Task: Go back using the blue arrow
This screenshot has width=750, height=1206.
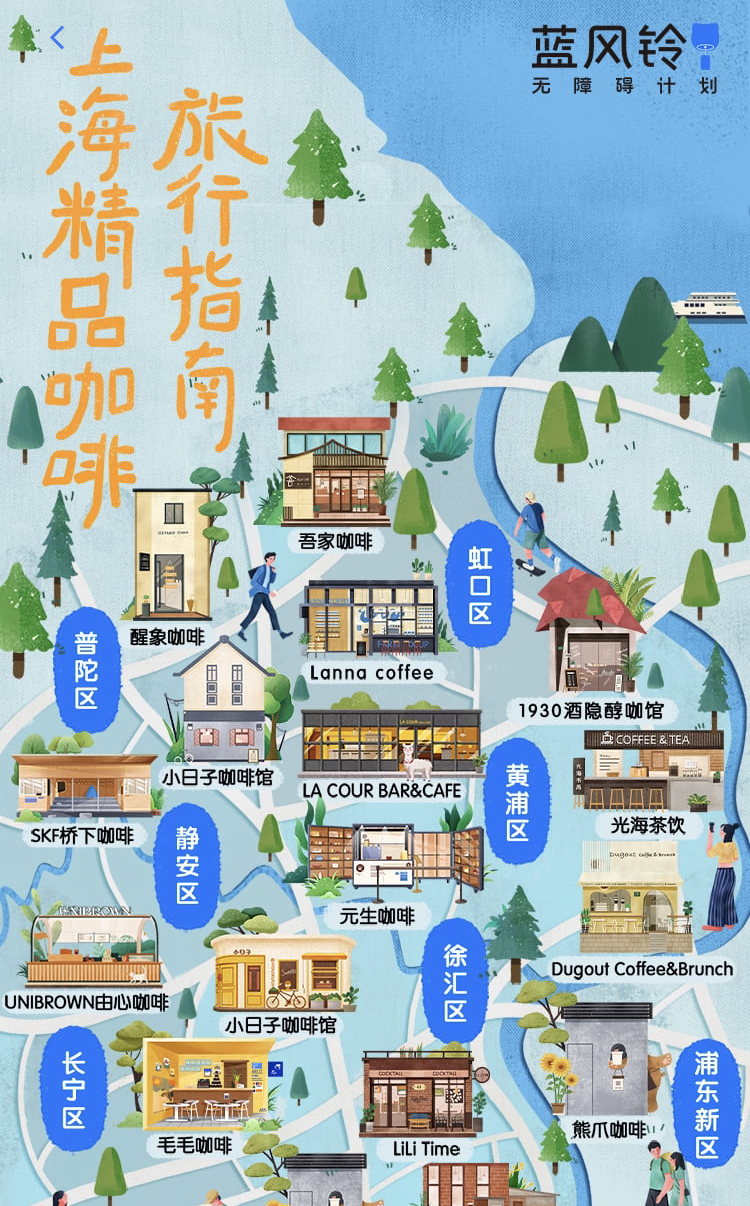Action: coord(57,39)
